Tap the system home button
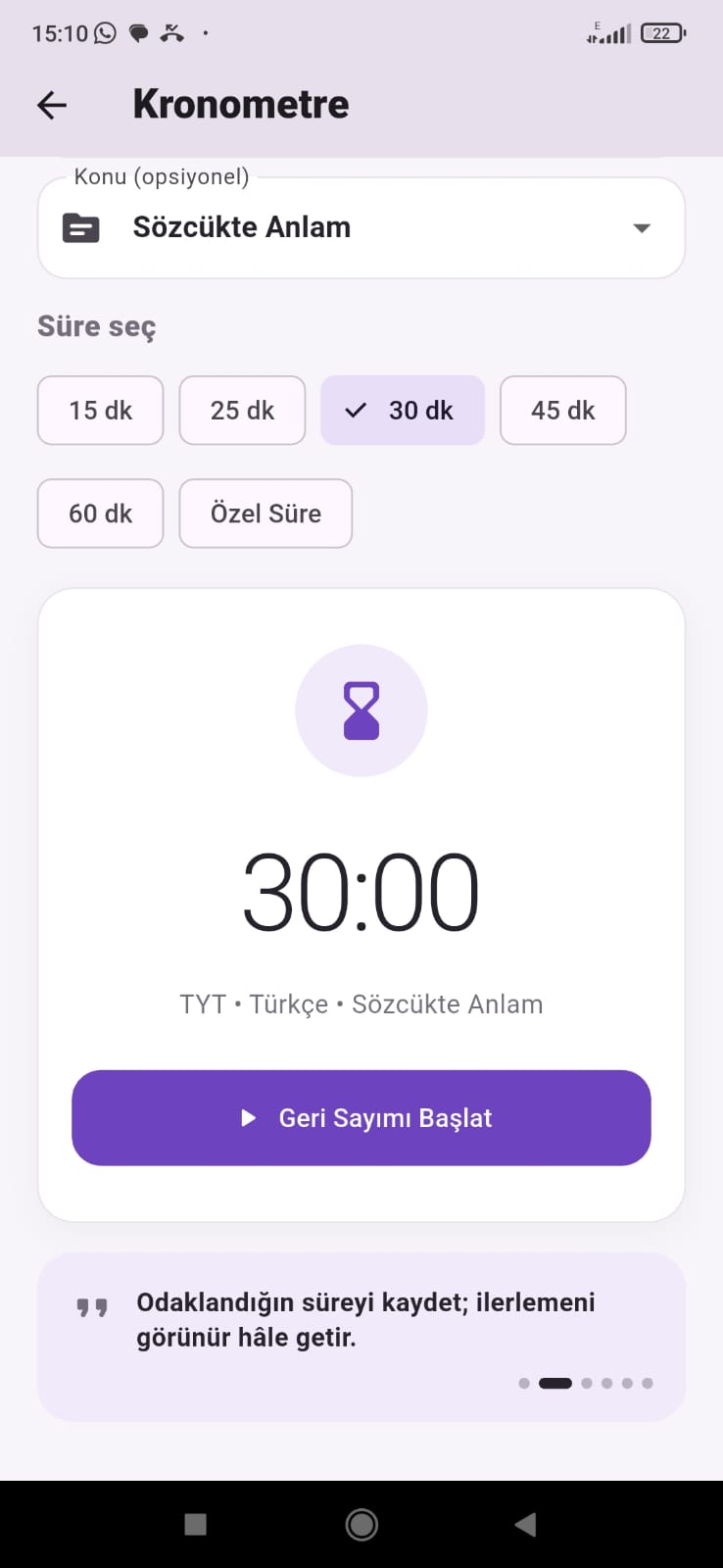The height and width of the screenshot is (1568, 723). [x=361, y=1525]
